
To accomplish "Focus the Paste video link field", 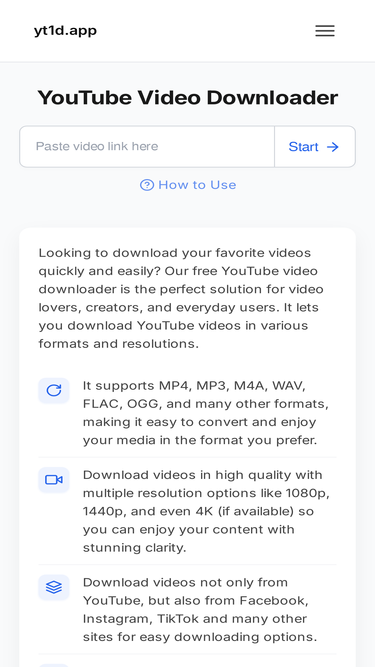I will 147,146.
